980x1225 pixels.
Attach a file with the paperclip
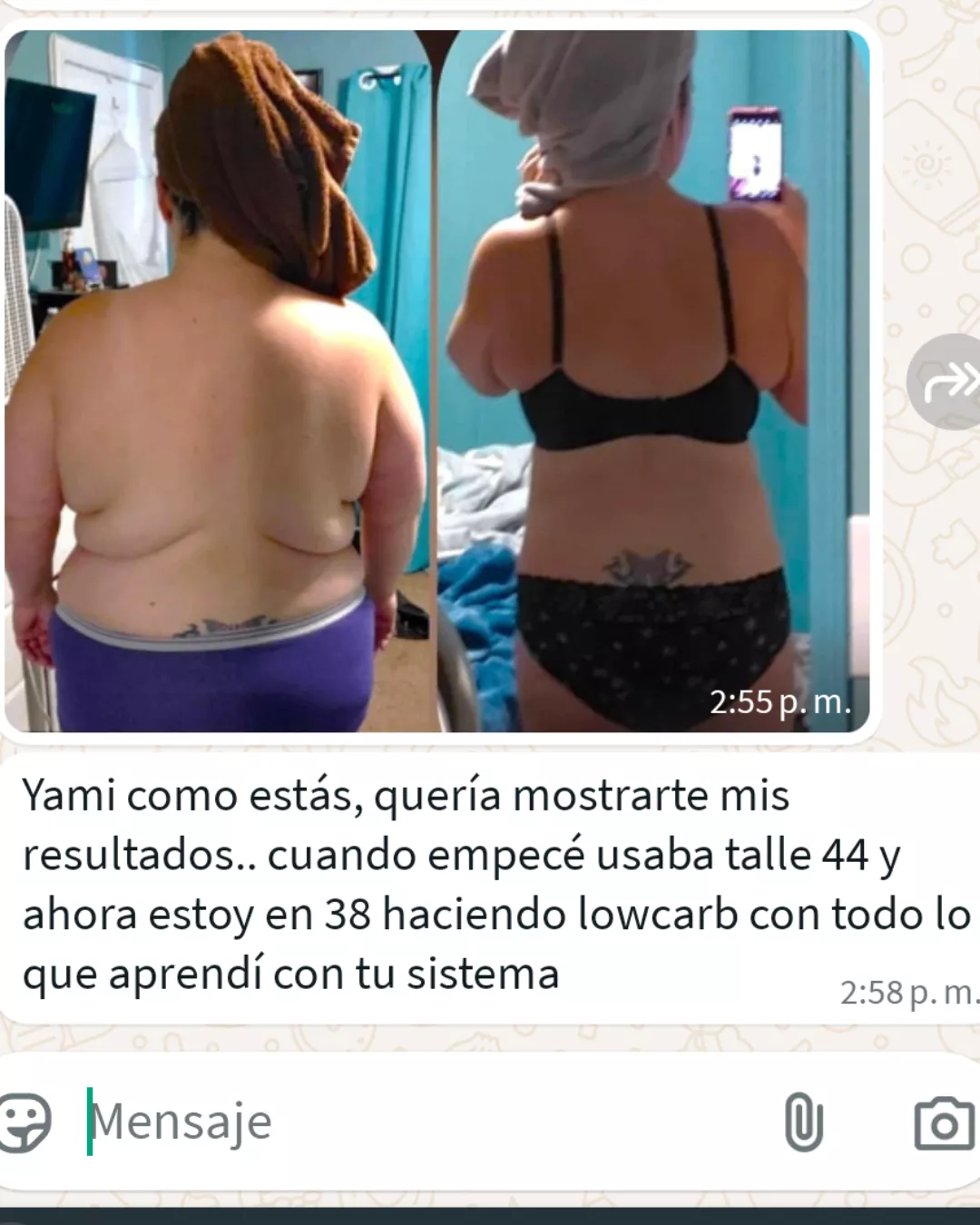click(x=803, y=1122)
